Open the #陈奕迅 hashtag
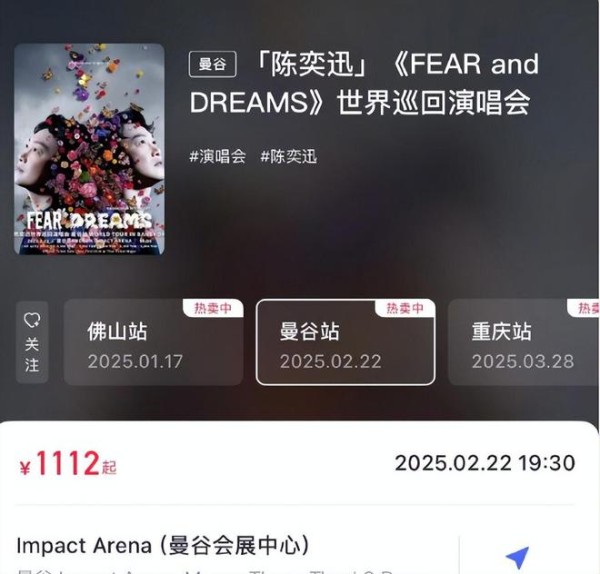The image size is (600, 574). (x=291, y=156)
